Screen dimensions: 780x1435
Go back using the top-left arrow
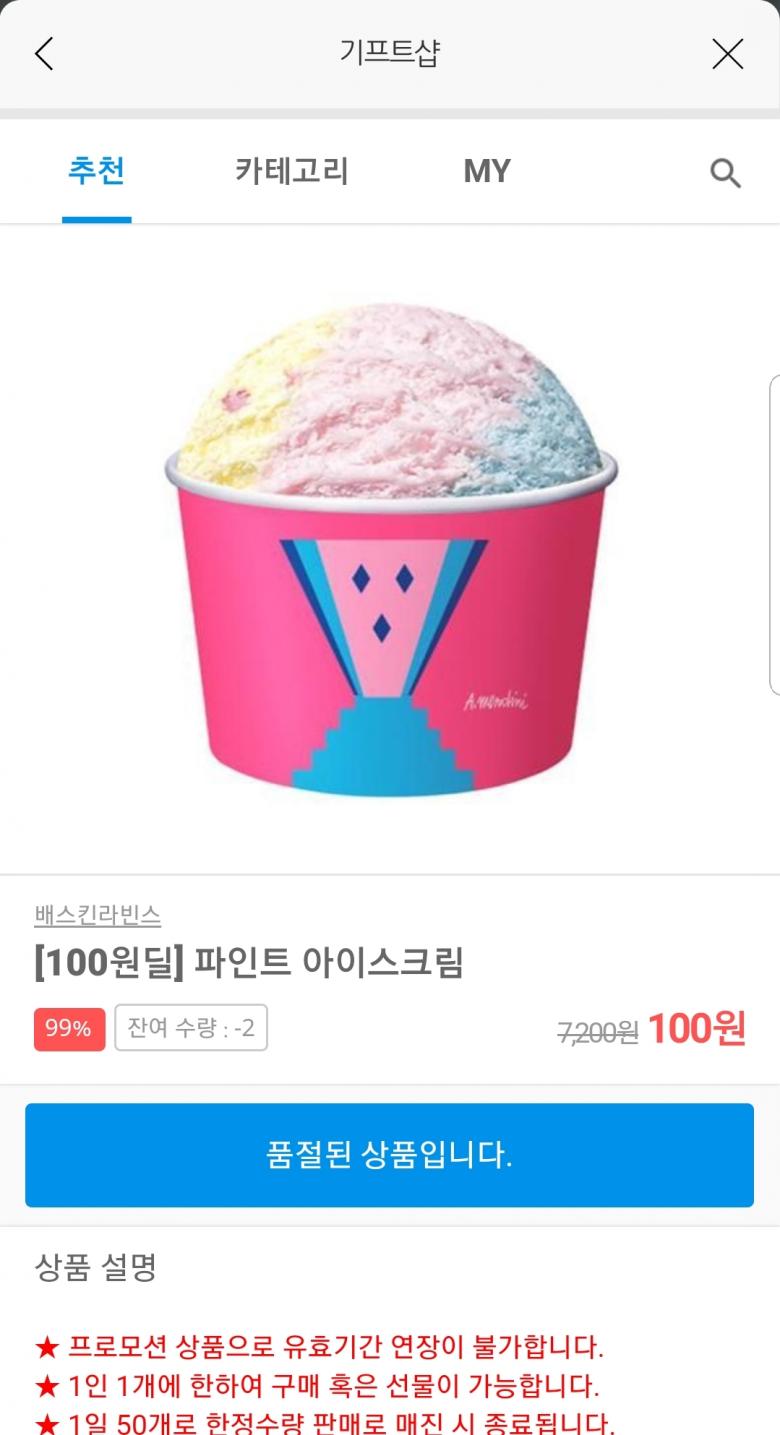(44, 54)
